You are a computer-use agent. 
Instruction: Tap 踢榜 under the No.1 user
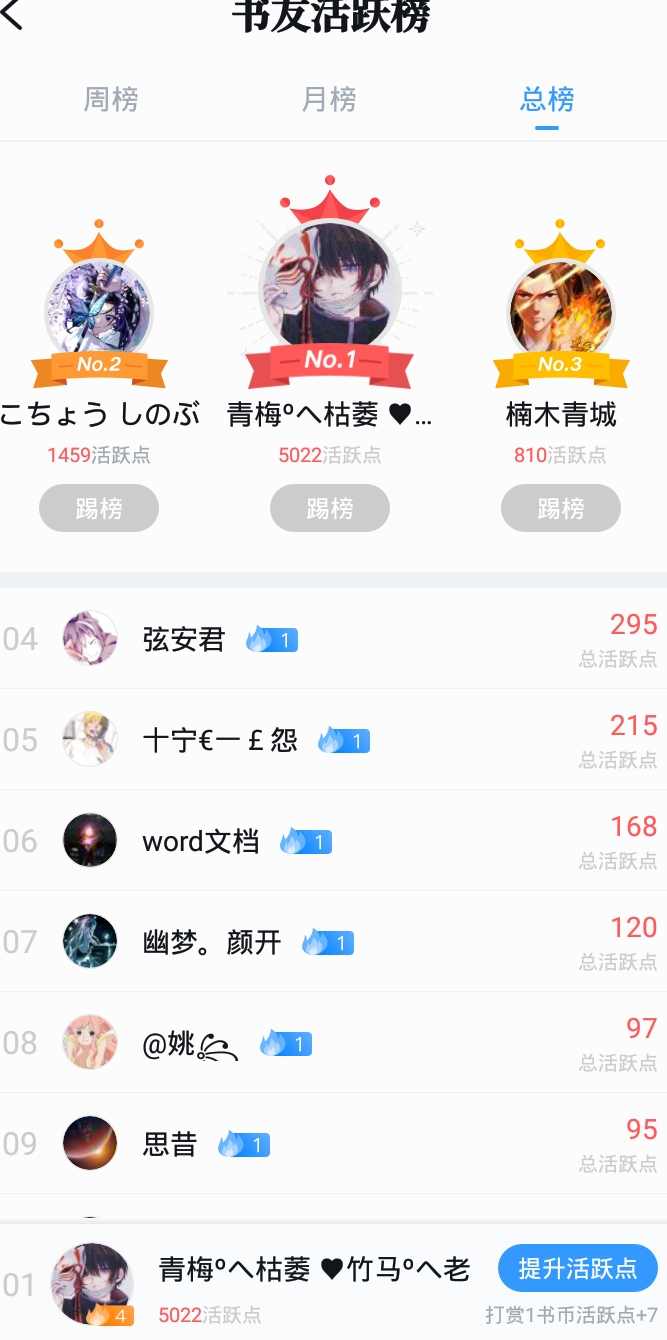[330, 508]
